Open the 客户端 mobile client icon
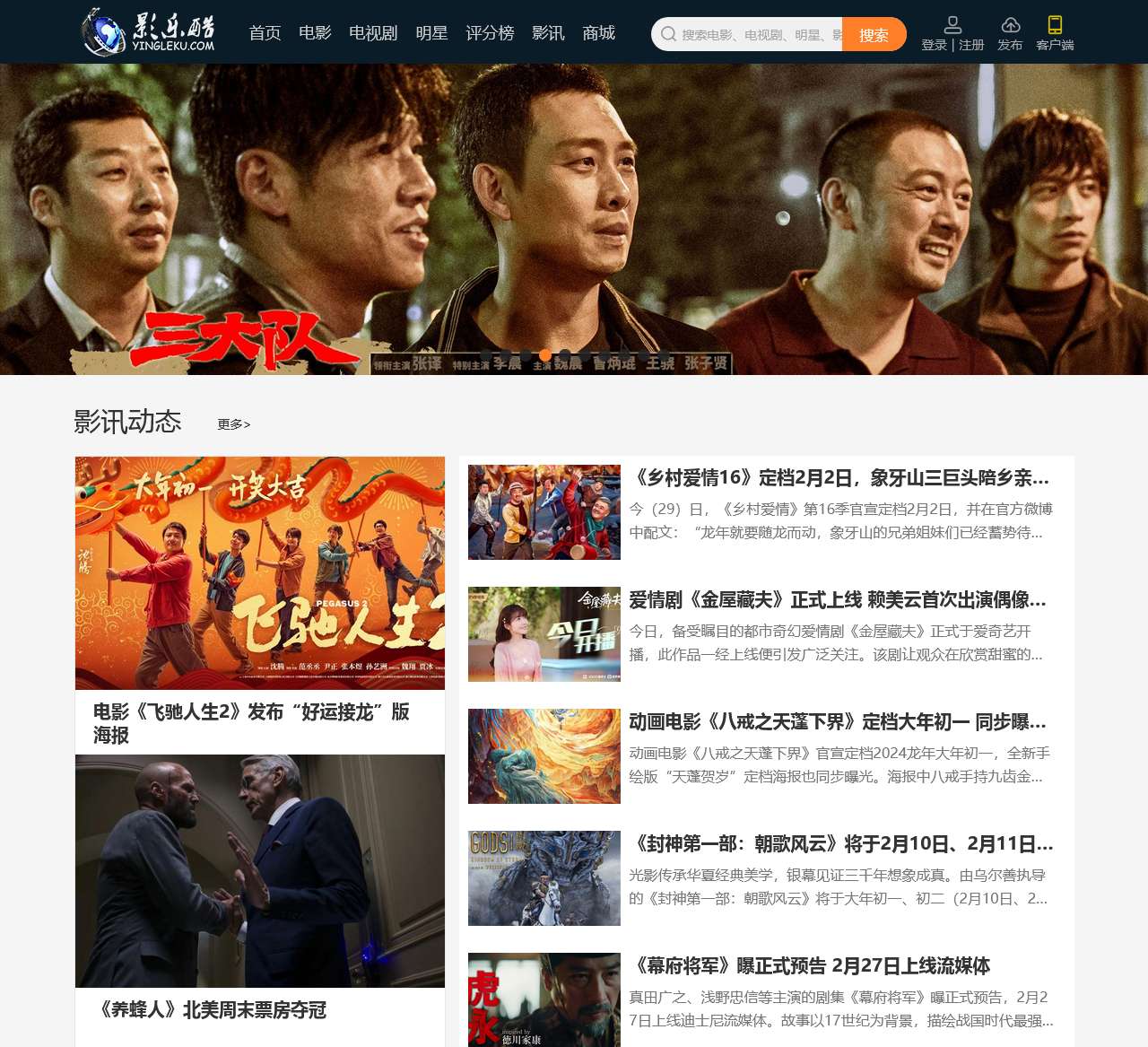Viewport: 1148px width, 1047px height. coord(1055,33)
